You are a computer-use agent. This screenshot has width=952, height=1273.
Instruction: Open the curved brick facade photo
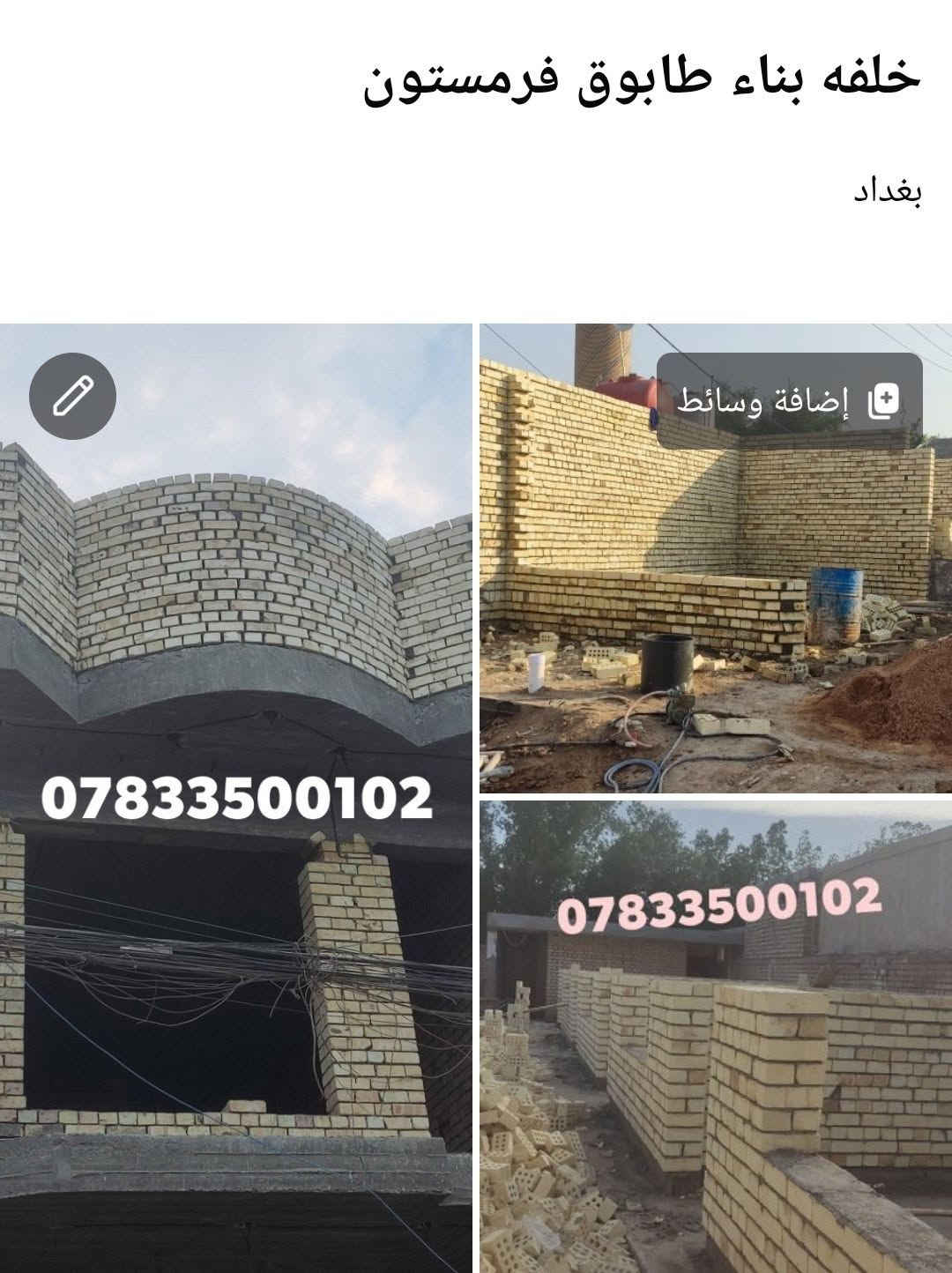[x=236, y=798]
